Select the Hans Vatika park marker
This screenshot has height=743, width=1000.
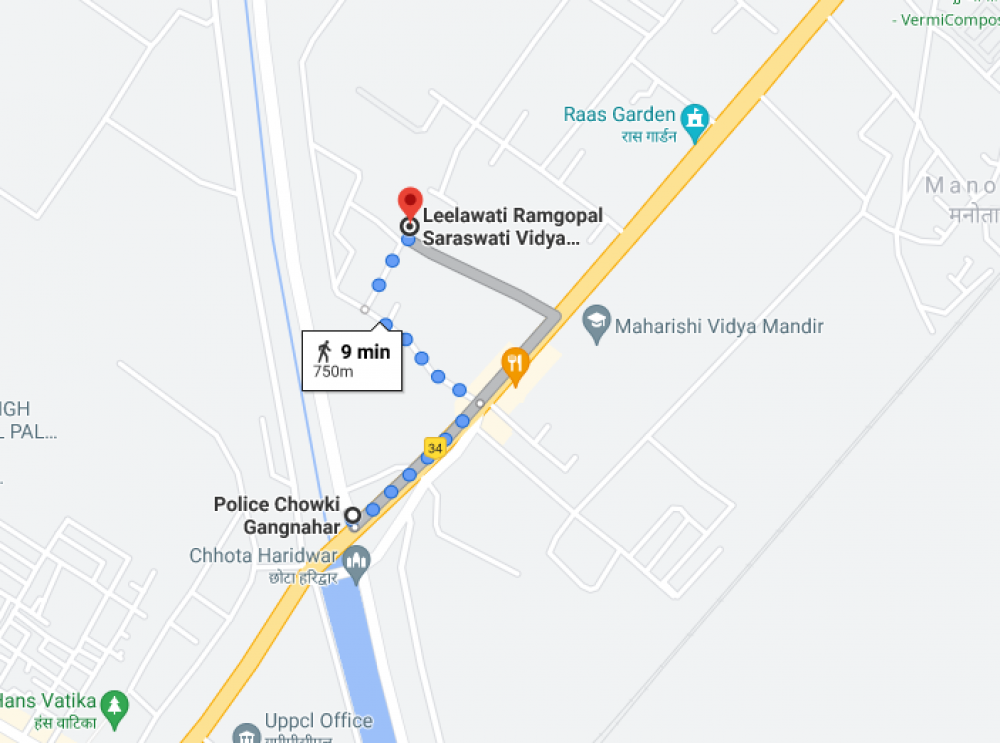116,707
